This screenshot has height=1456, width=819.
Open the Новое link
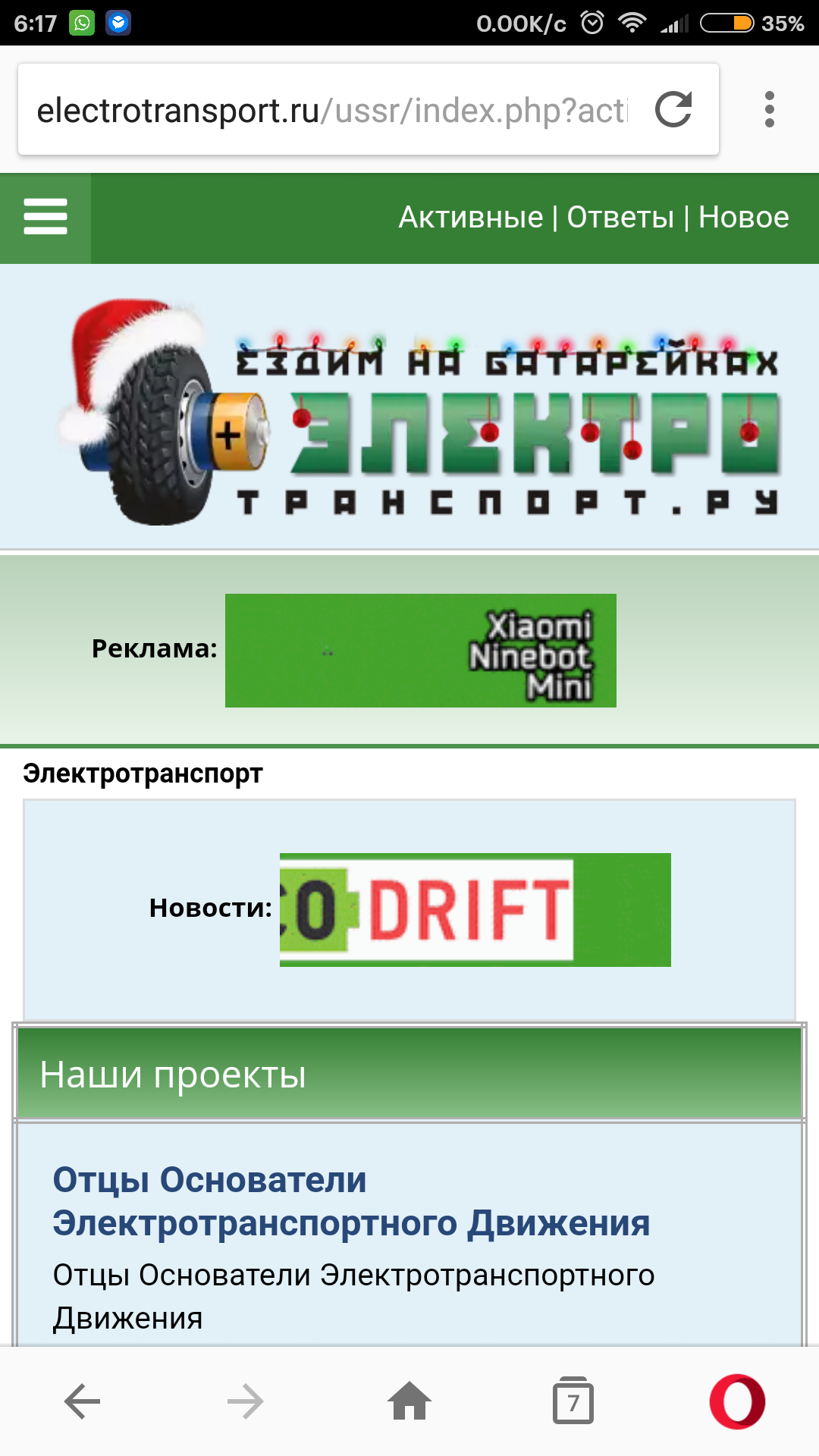tap(743, 218)
